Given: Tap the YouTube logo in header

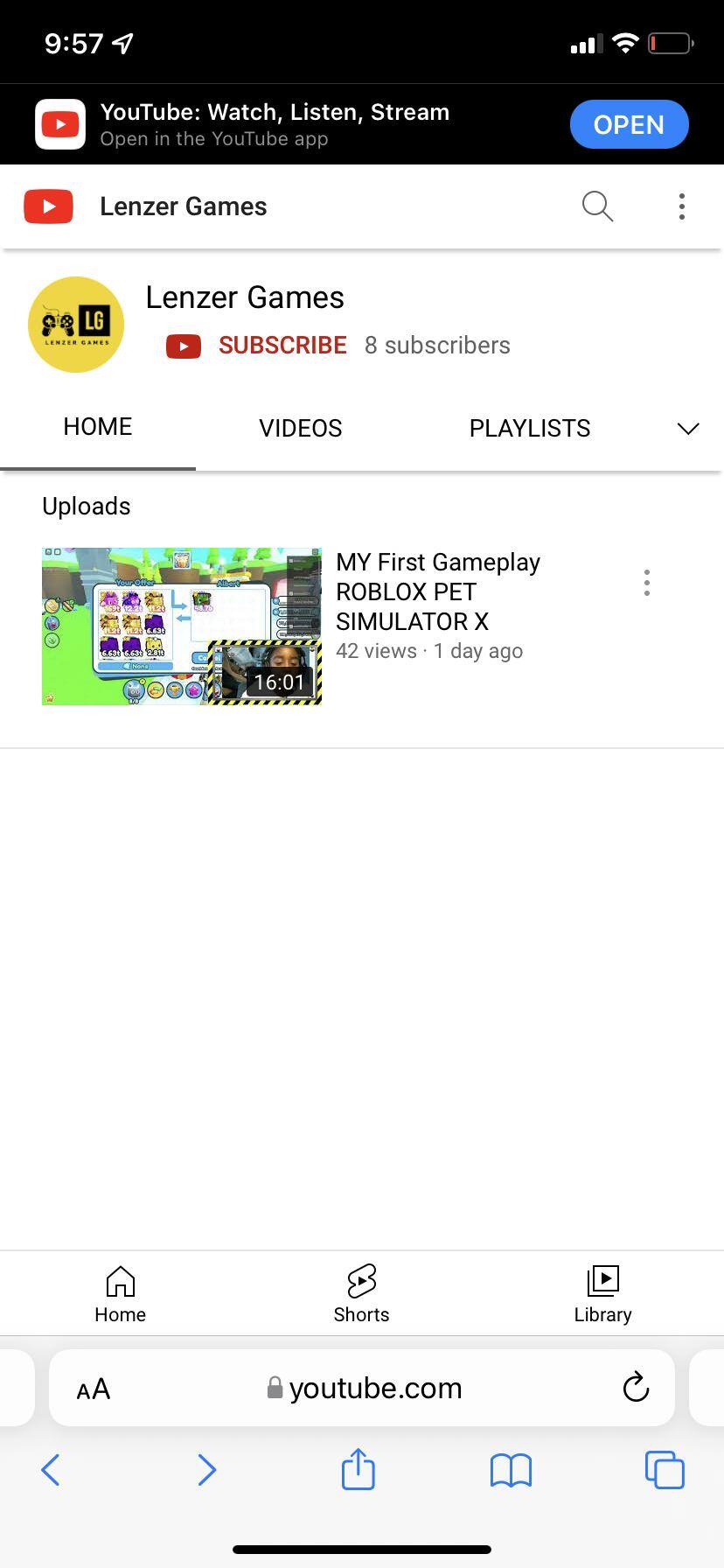Looking at the screenshot, I should click(48, 206).
